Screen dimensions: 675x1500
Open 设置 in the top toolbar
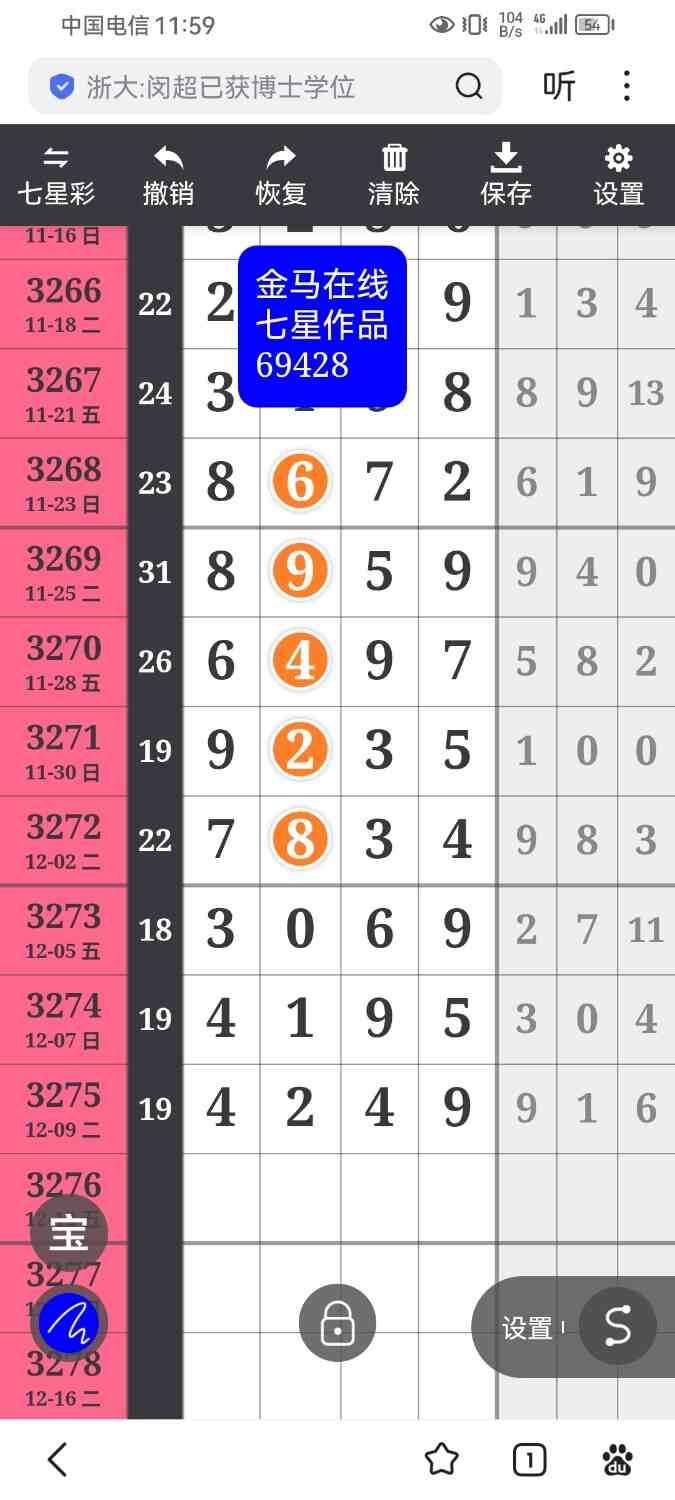click(x=618, y=175)
